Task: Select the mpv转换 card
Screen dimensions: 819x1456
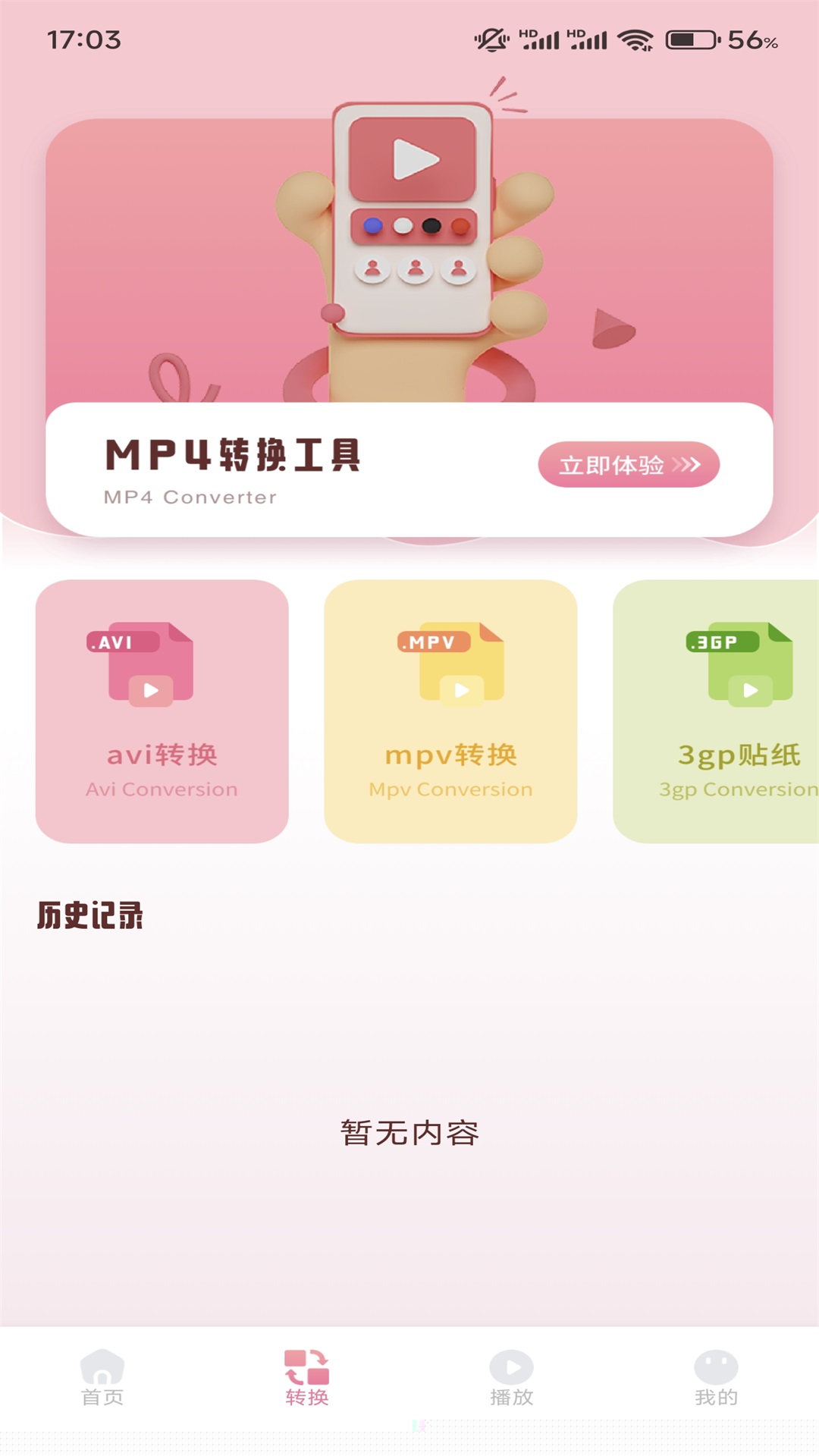Action: click(450, 711)
